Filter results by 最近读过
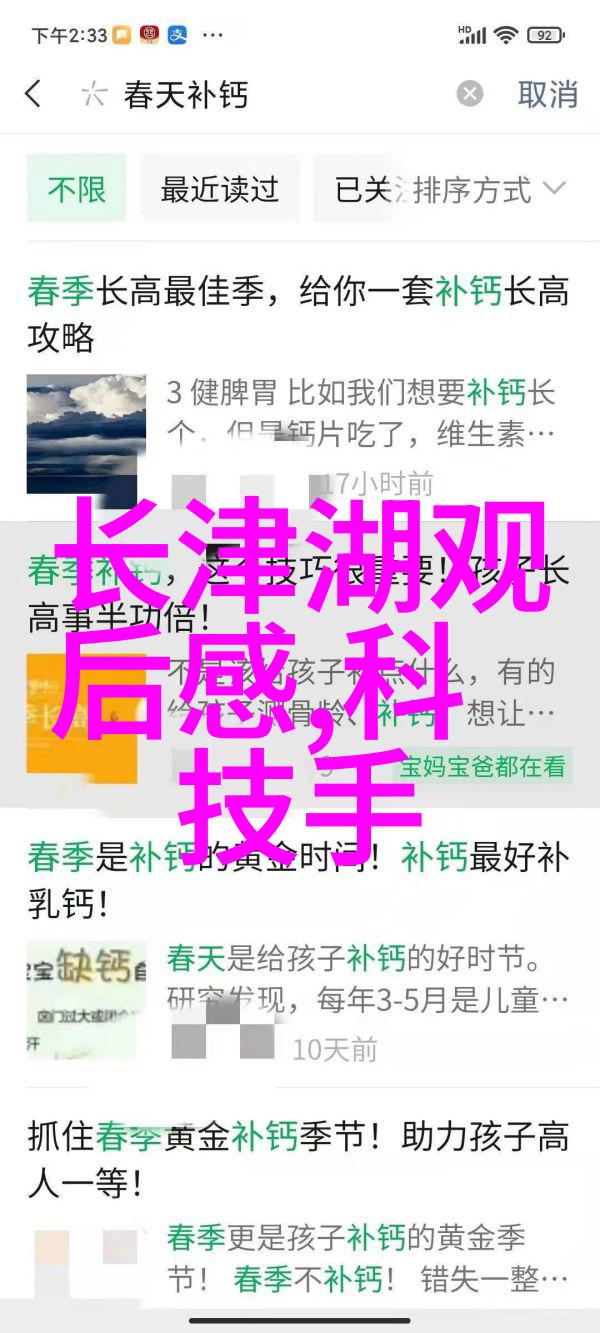600x1333 pixels. click(219, 189)
